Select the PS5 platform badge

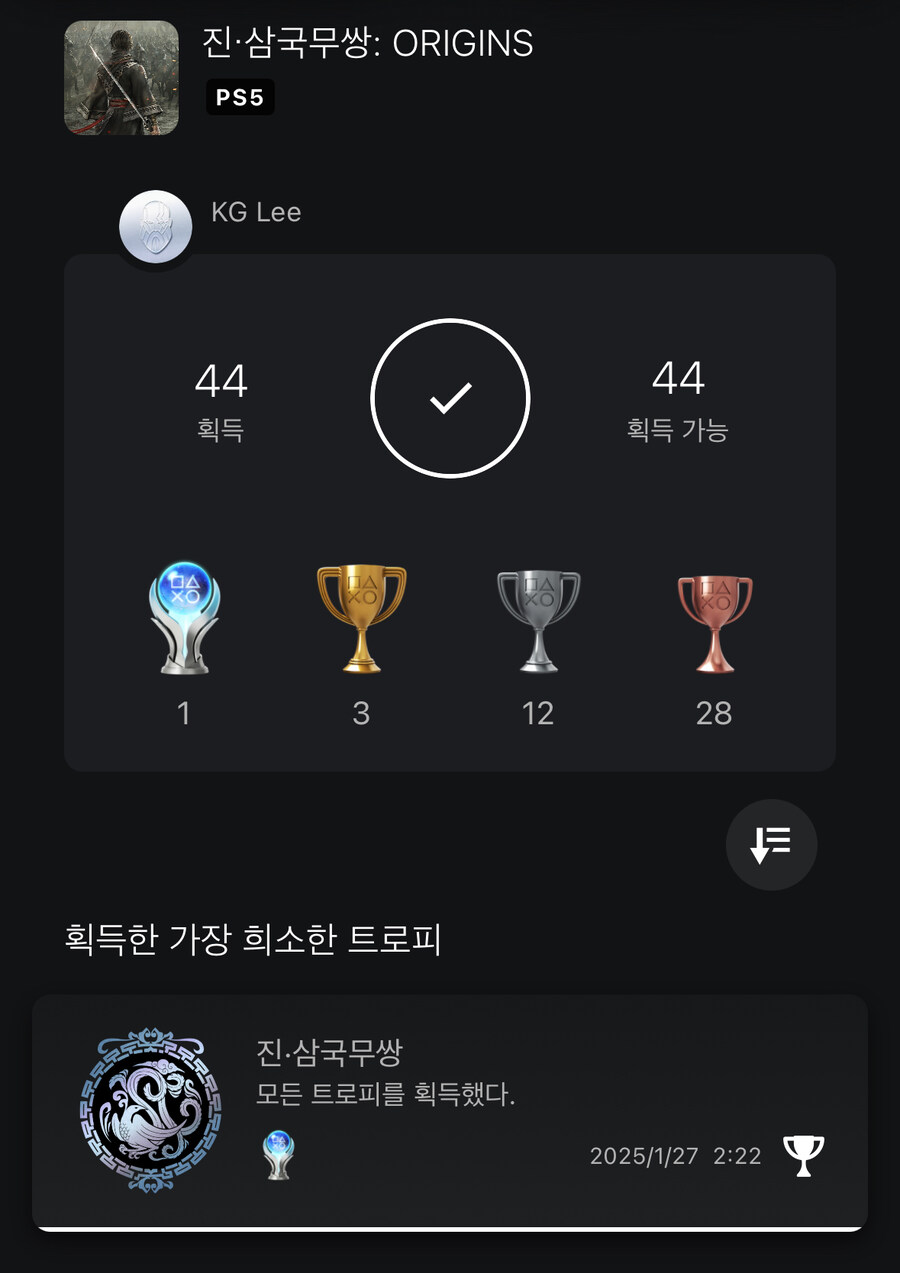click(239, 97)
